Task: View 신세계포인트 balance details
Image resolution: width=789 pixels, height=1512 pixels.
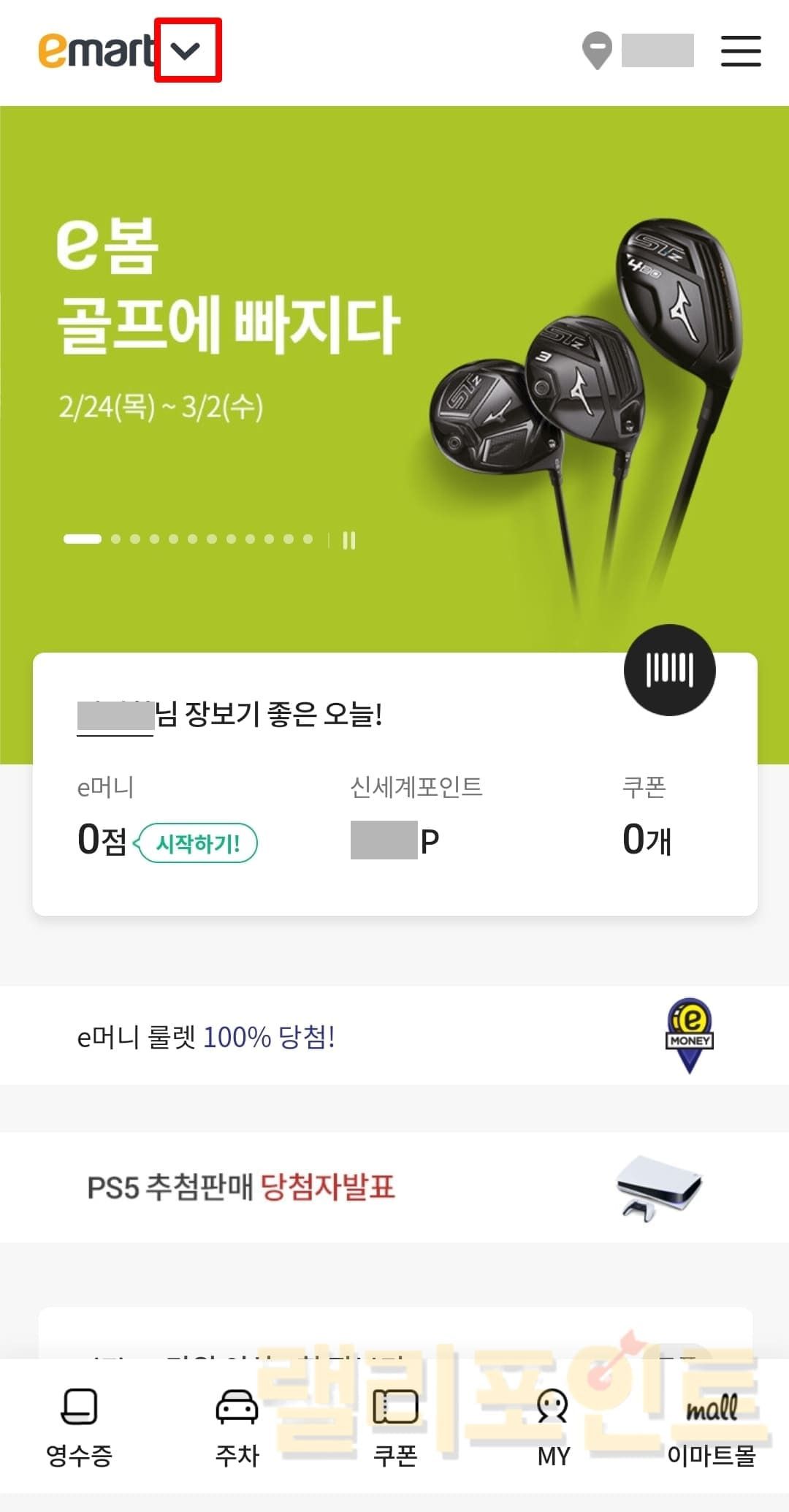Action: (x=415, y=818)
